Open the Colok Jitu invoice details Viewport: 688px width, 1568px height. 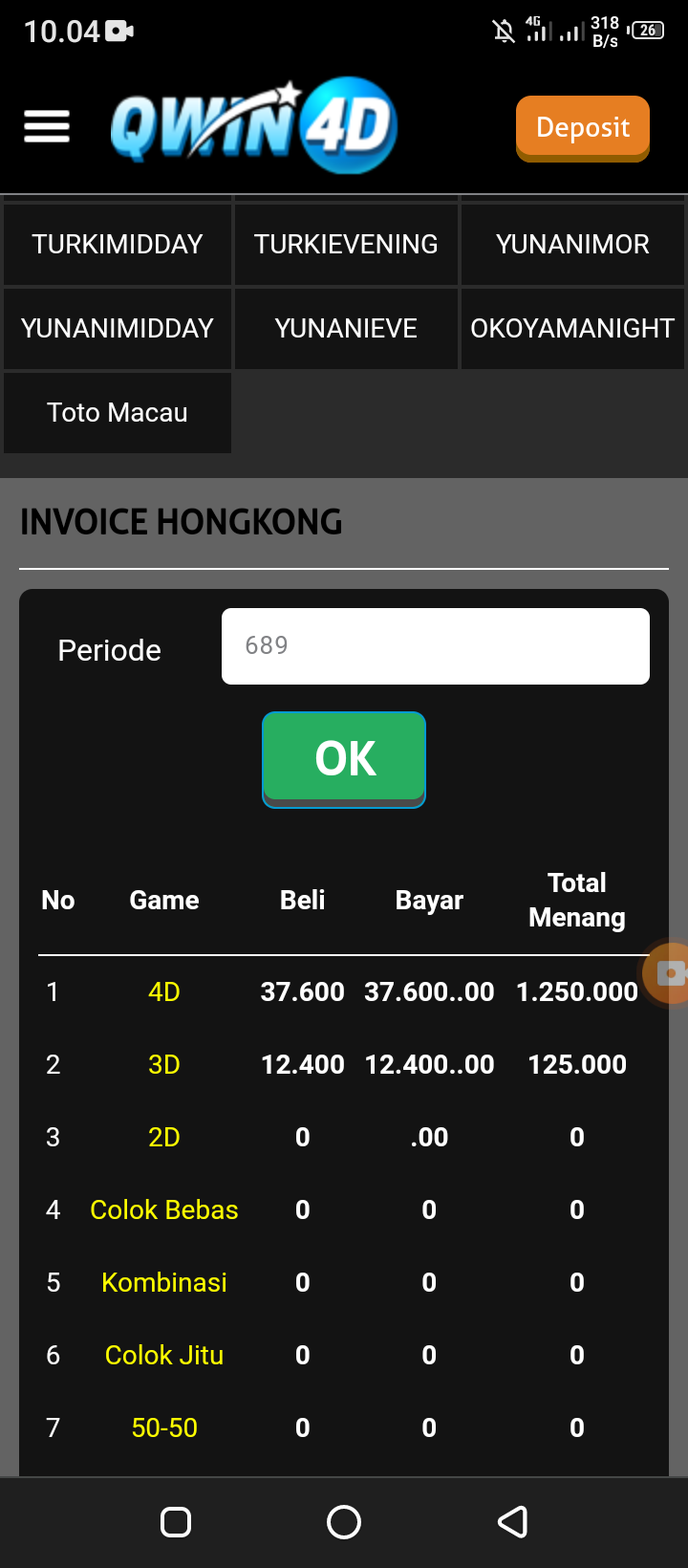(x=164, y=1355)
